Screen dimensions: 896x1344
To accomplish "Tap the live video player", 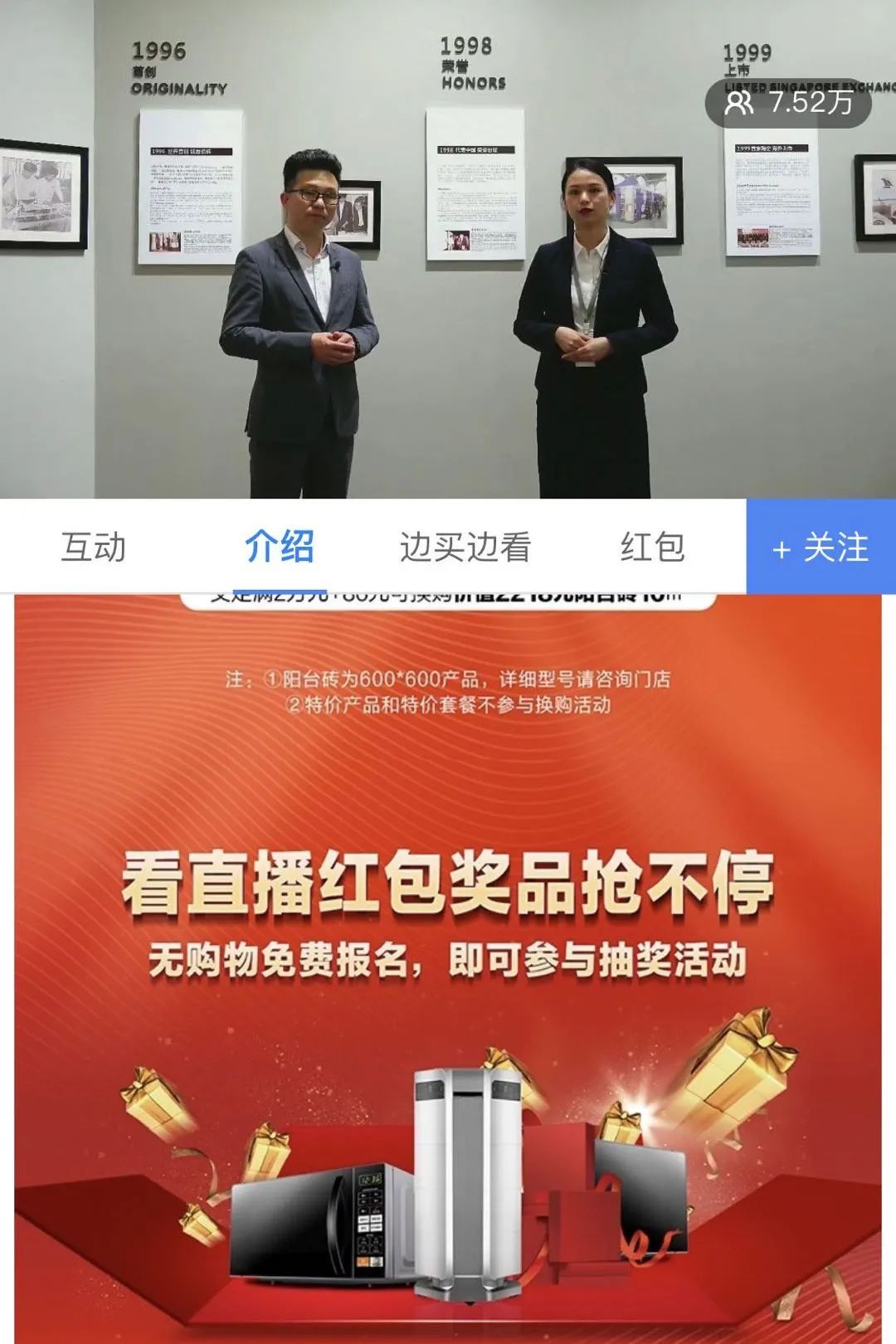I will pos(448,249).
